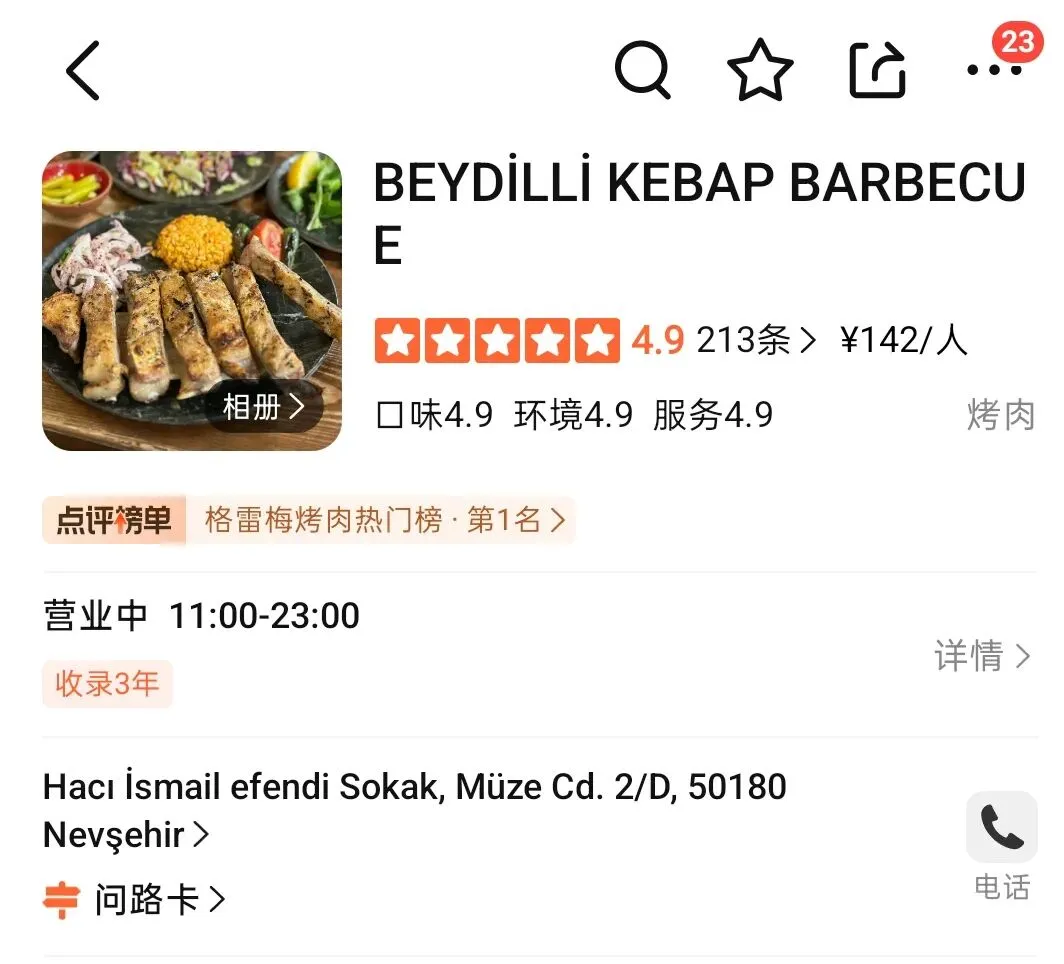Favorite this restaurant with the star icon
The width and height of the screenshot is (1064, 964).
pos(760,69)
